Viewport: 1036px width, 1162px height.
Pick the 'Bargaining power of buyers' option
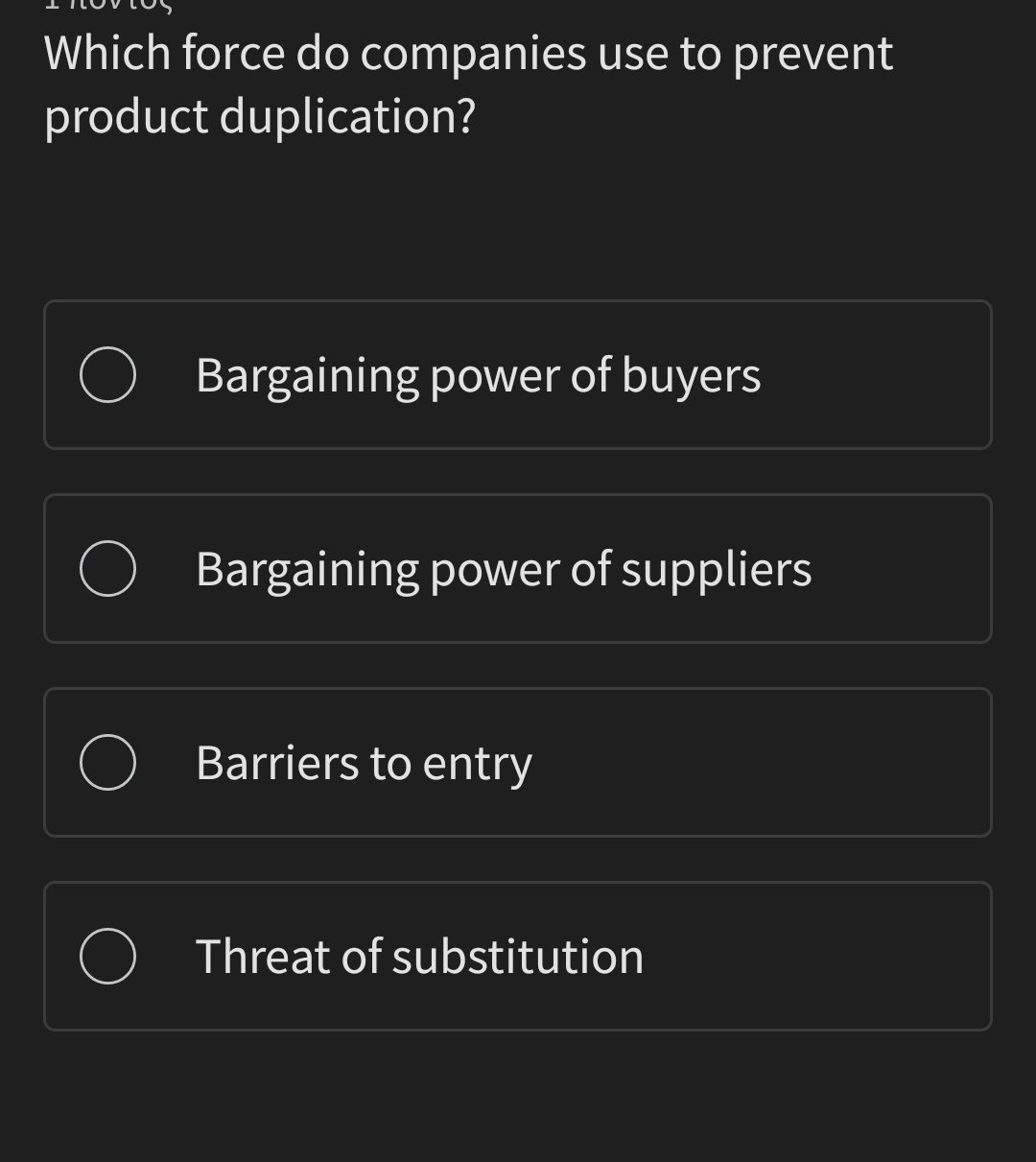(x=518, y=374)
